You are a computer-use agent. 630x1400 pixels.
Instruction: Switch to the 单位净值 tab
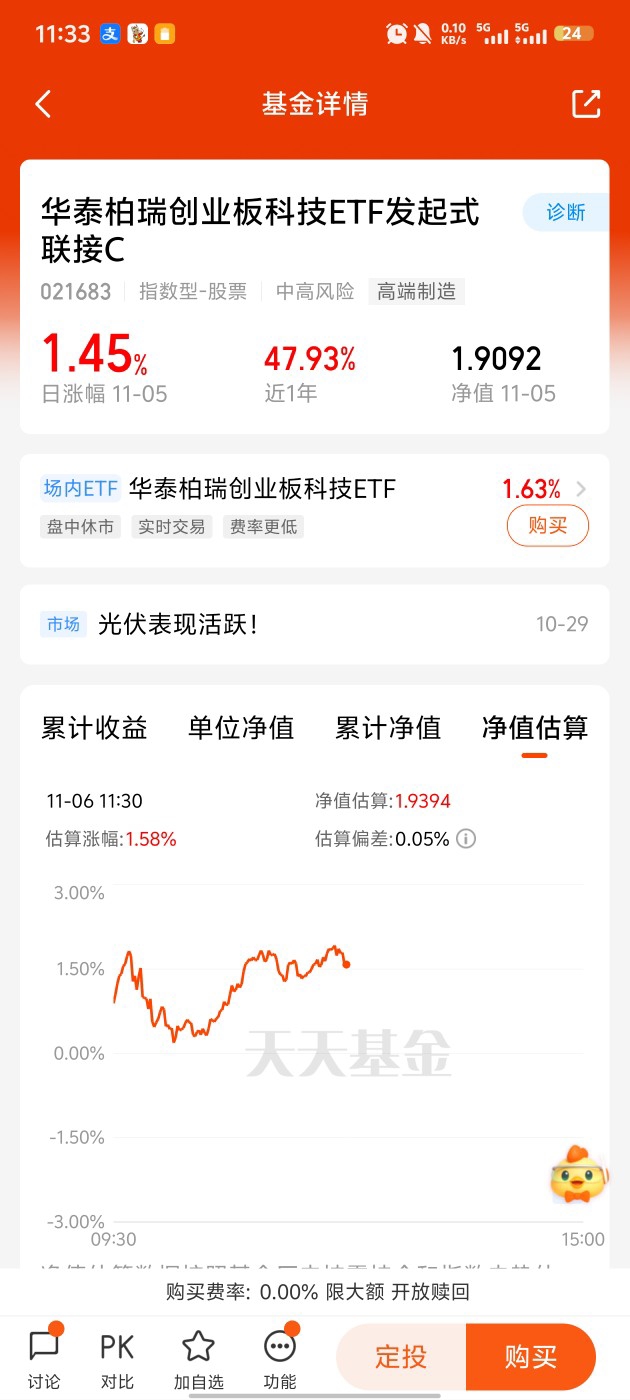point(241,728)
